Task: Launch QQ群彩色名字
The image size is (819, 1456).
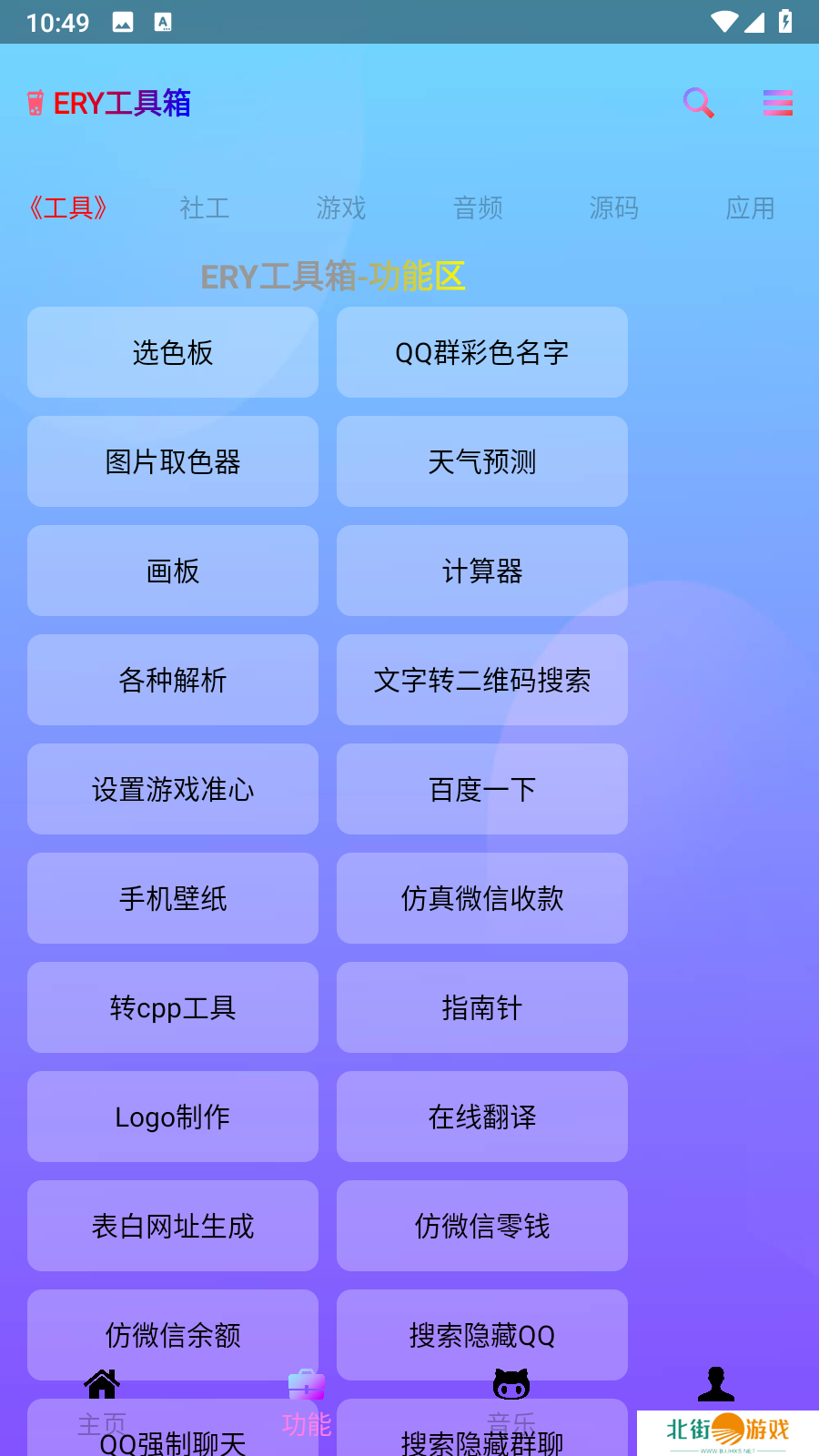Action: [482, 352]
